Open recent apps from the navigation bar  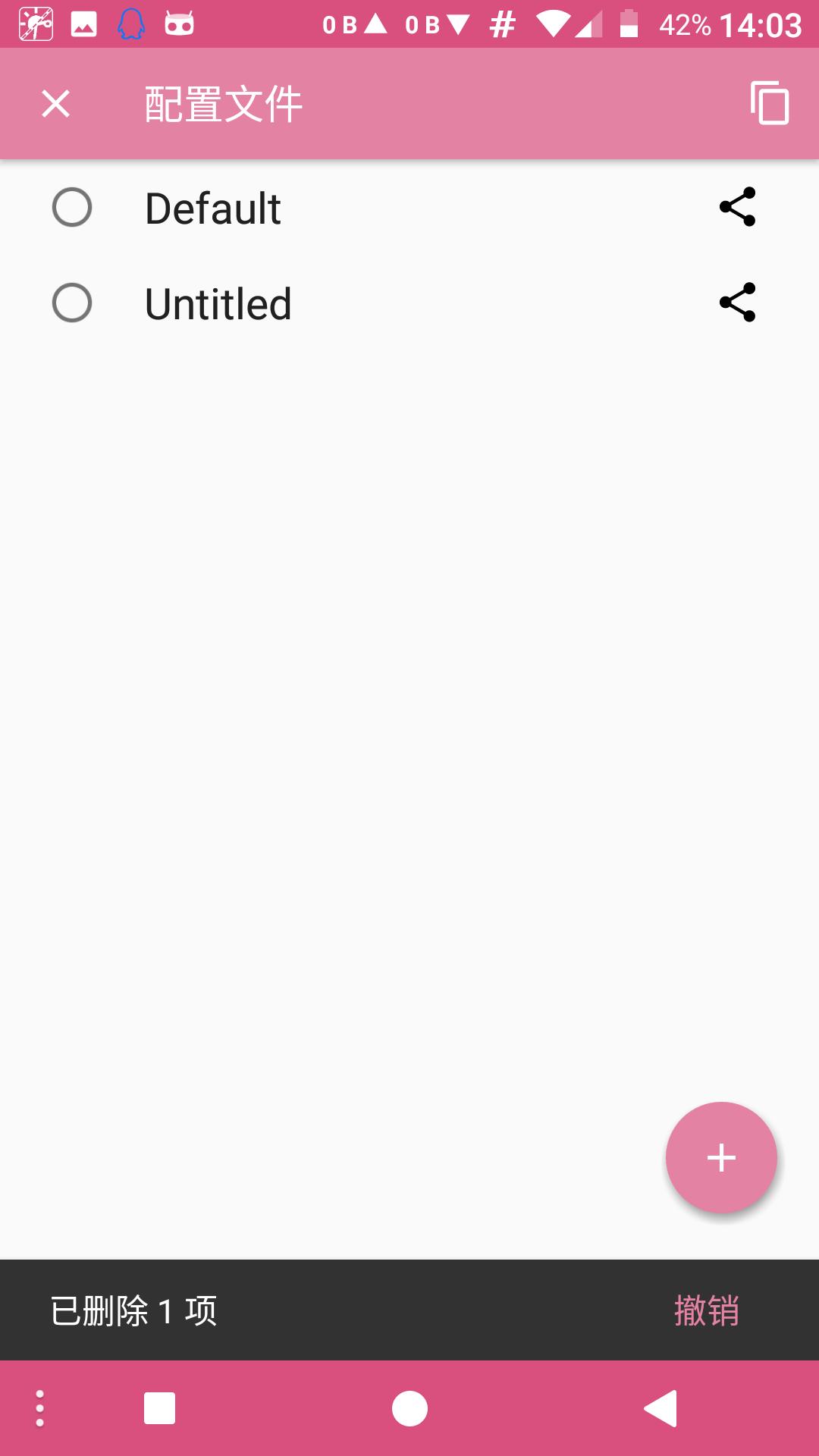[159, 1409]
